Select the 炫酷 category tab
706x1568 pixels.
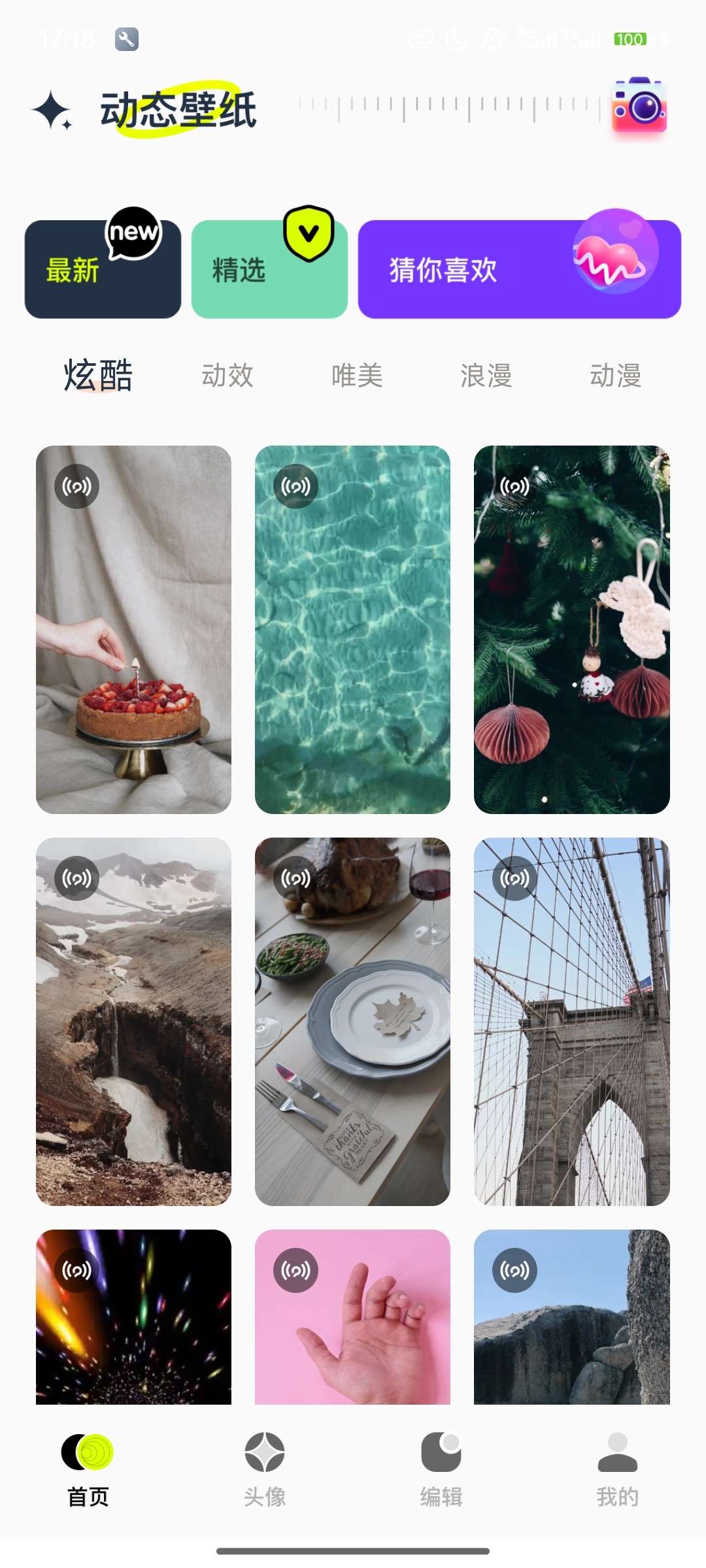(98, 376)
